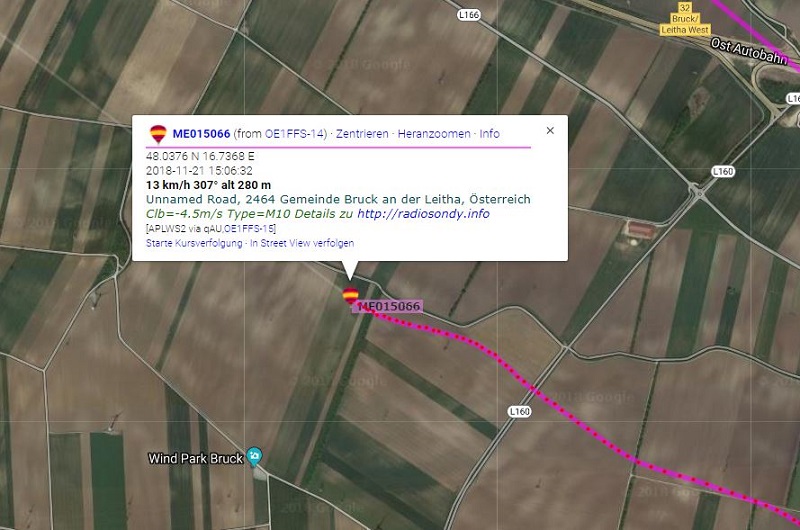Tap Starte Kursverfolgung
Screen dimensions: 800x530
[194, 243]
